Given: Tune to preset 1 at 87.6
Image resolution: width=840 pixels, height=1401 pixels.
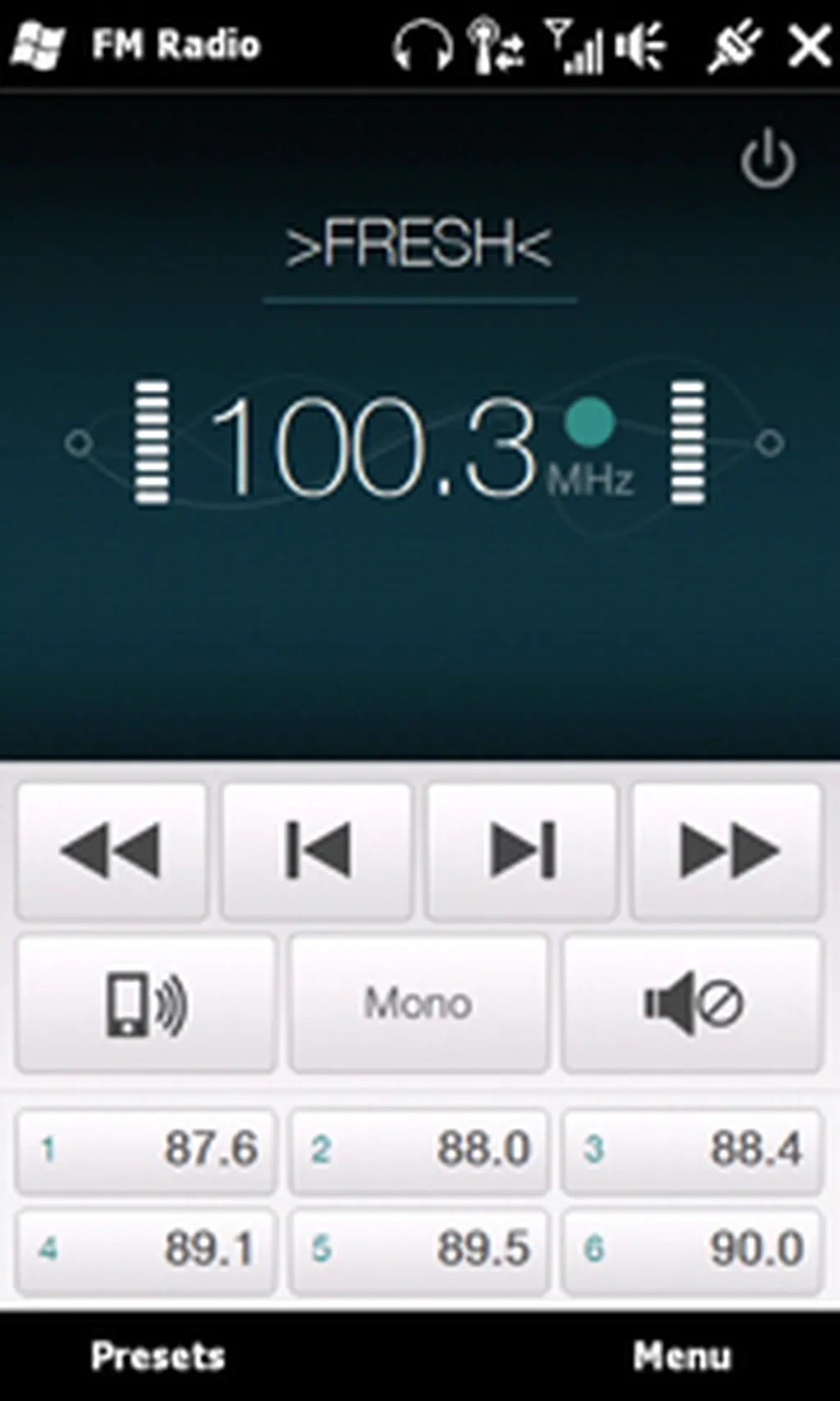Looking at the screenshot, I should (146, 1149).
